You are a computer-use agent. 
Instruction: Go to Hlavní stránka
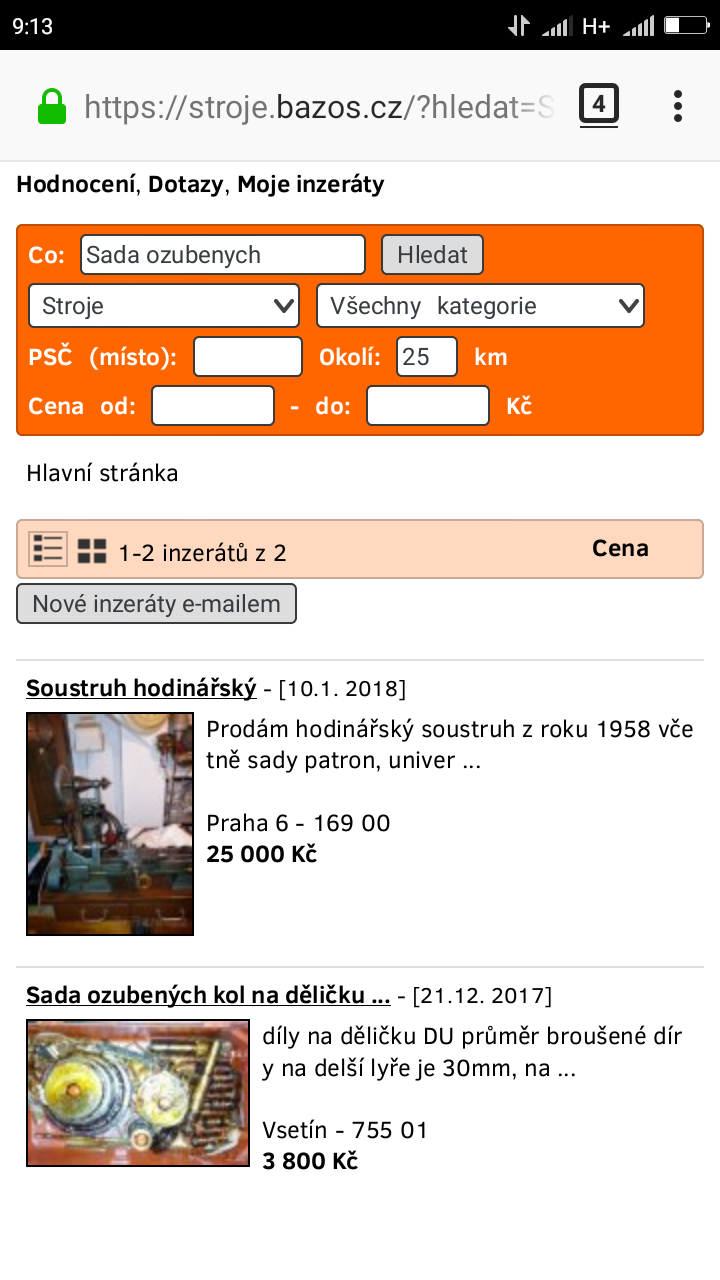[x=102, y=474]
